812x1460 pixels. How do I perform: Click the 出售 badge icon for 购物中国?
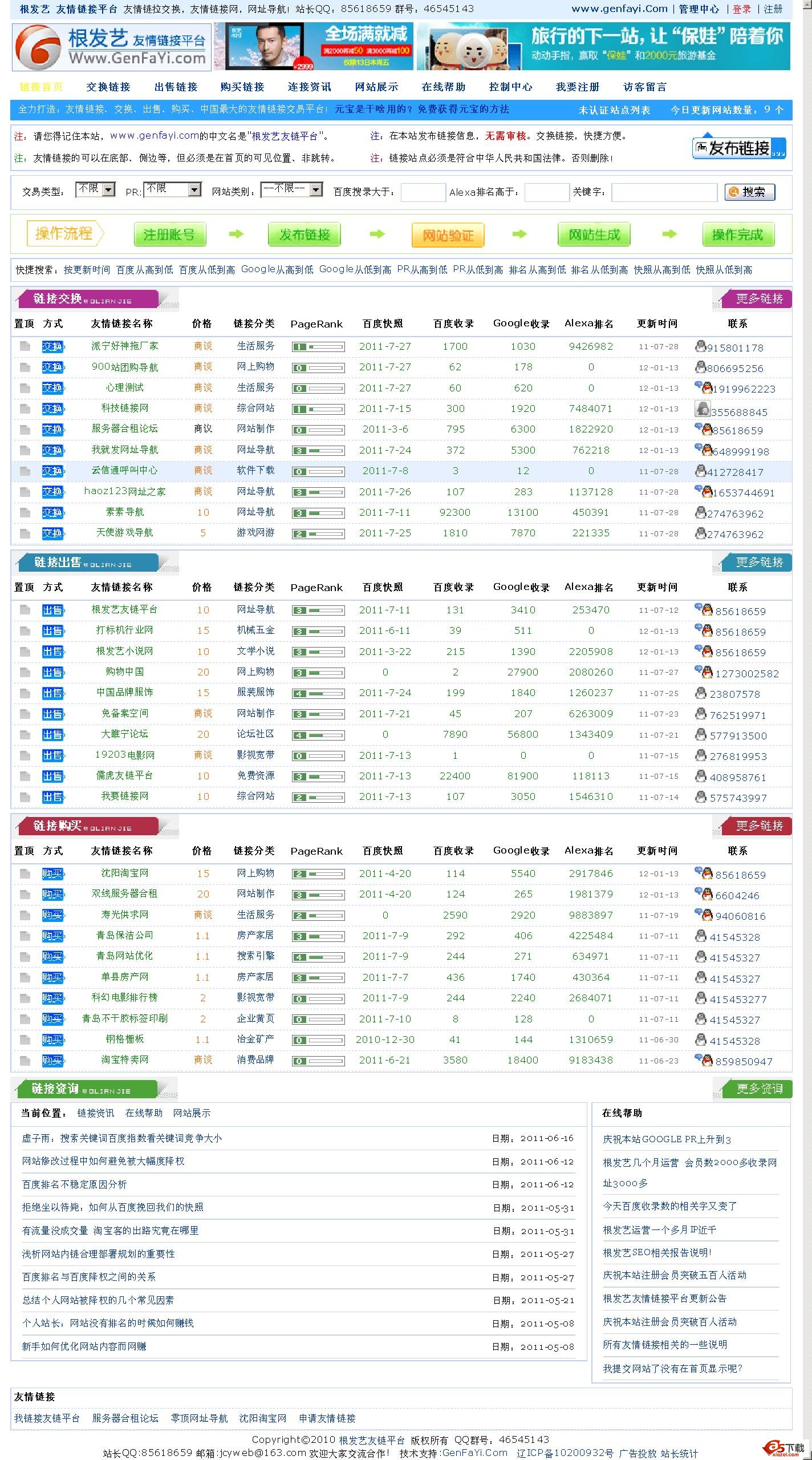(53, 673)
